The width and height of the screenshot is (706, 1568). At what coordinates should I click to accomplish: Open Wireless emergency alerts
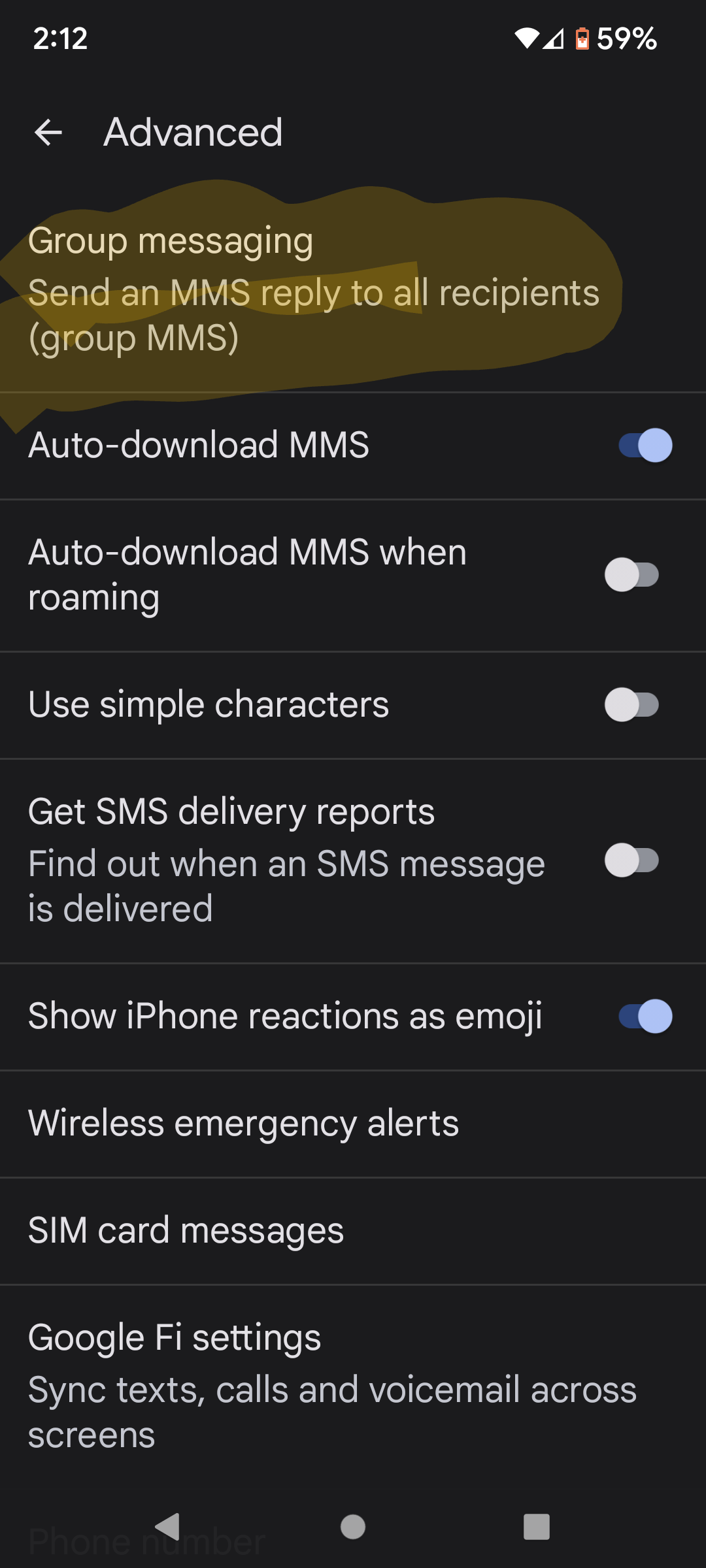coord(243,1124)
